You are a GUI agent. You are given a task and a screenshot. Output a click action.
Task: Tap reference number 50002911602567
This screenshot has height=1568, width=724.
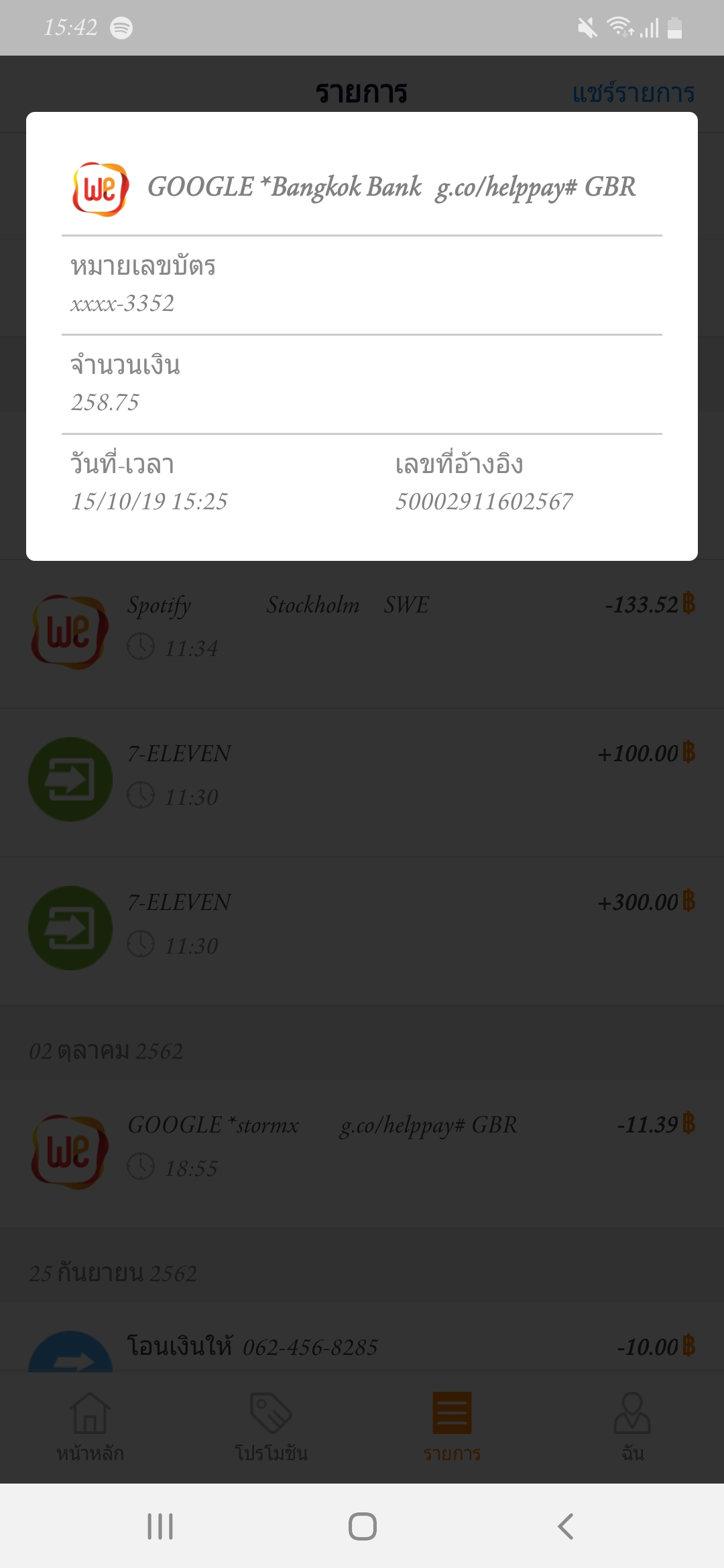coord(485,501)
